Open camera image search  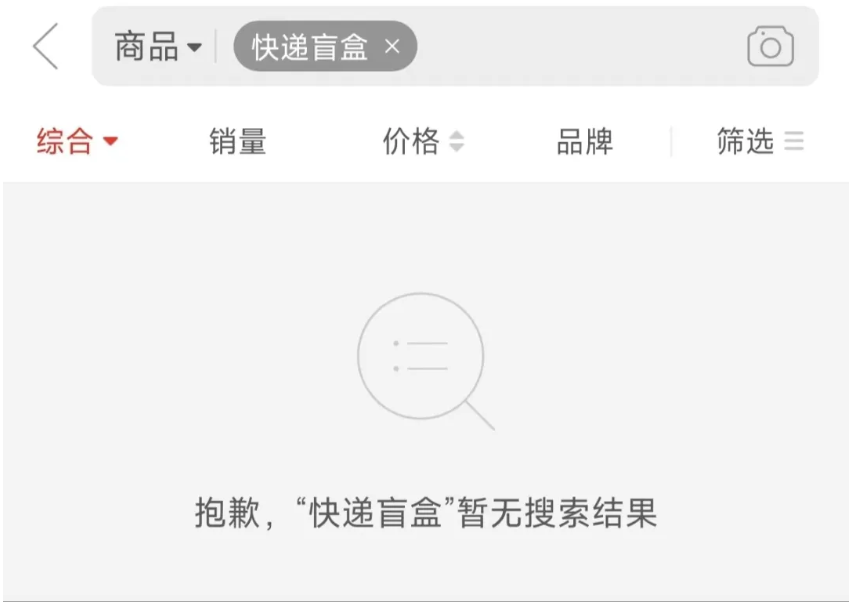tap(770, 47)
